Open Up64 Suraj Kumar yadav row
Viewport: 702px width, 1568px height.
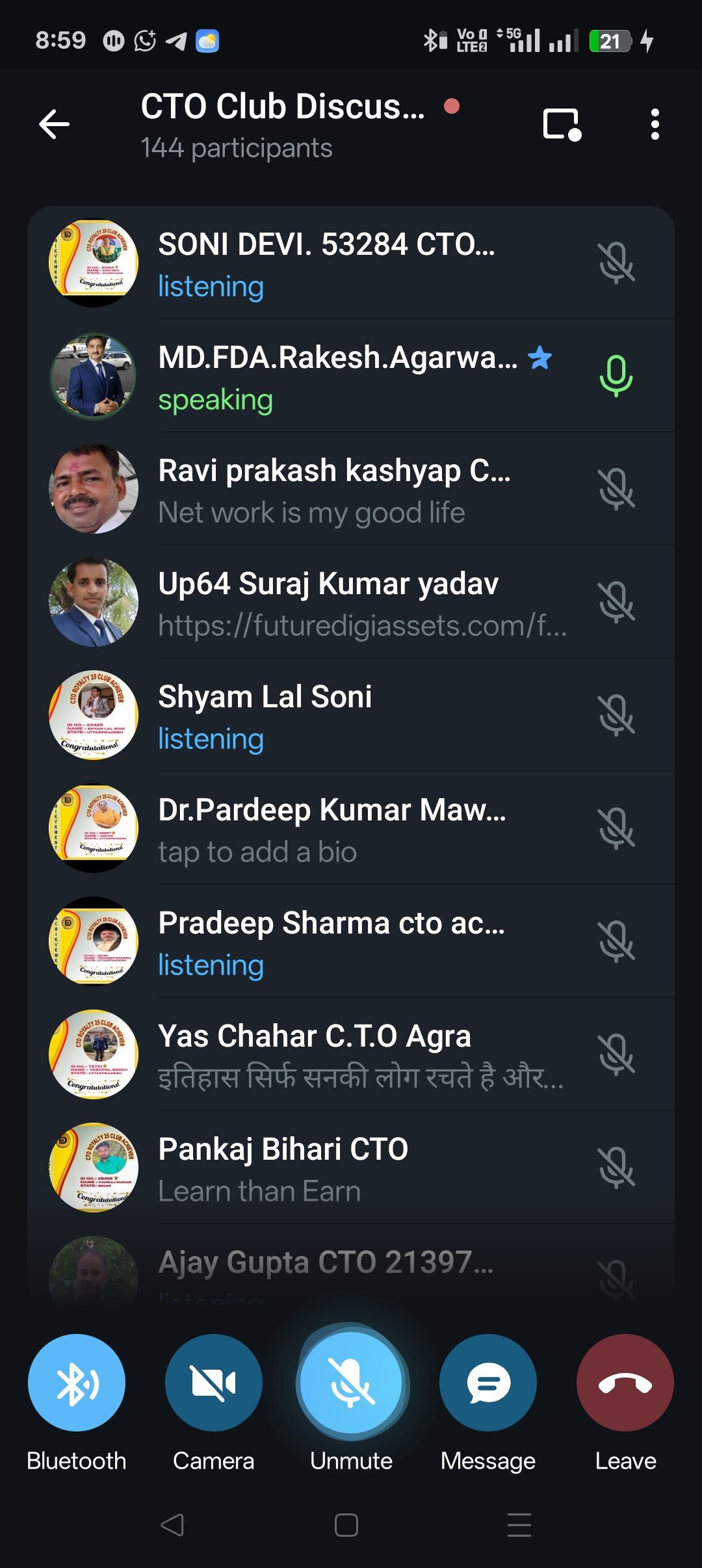[351, 603]
